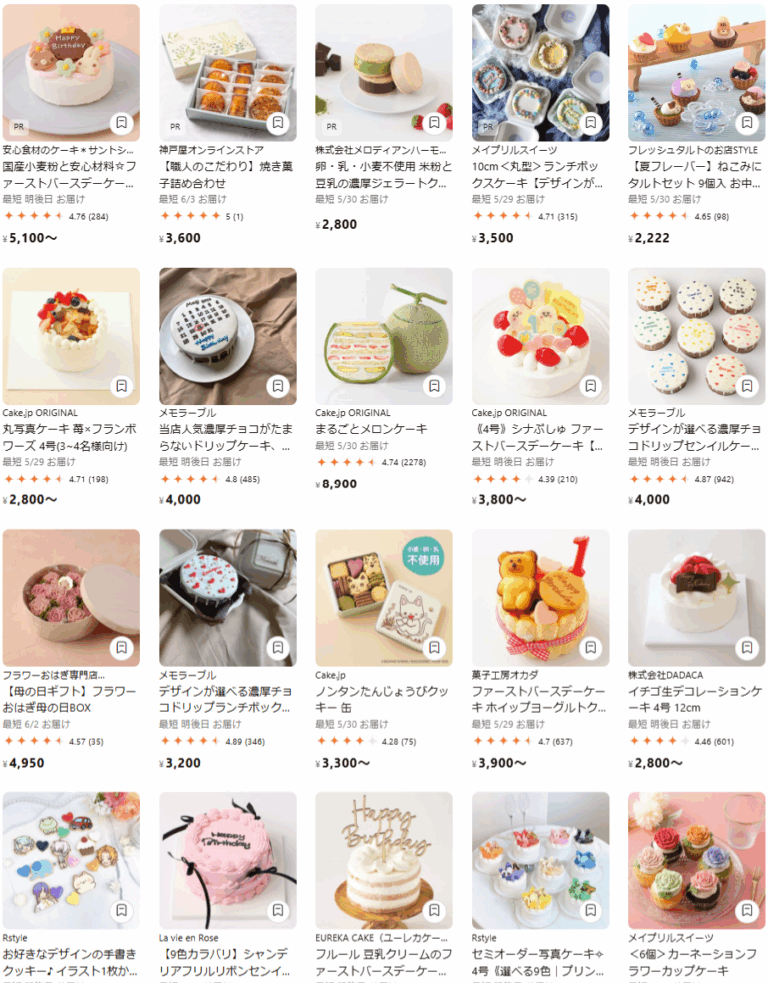This screenshot has height=983, width=768.
Task: Open 丸写真ケーキ 苺×フランボワーズ 4号 product
Action: (x=71, y=336)
